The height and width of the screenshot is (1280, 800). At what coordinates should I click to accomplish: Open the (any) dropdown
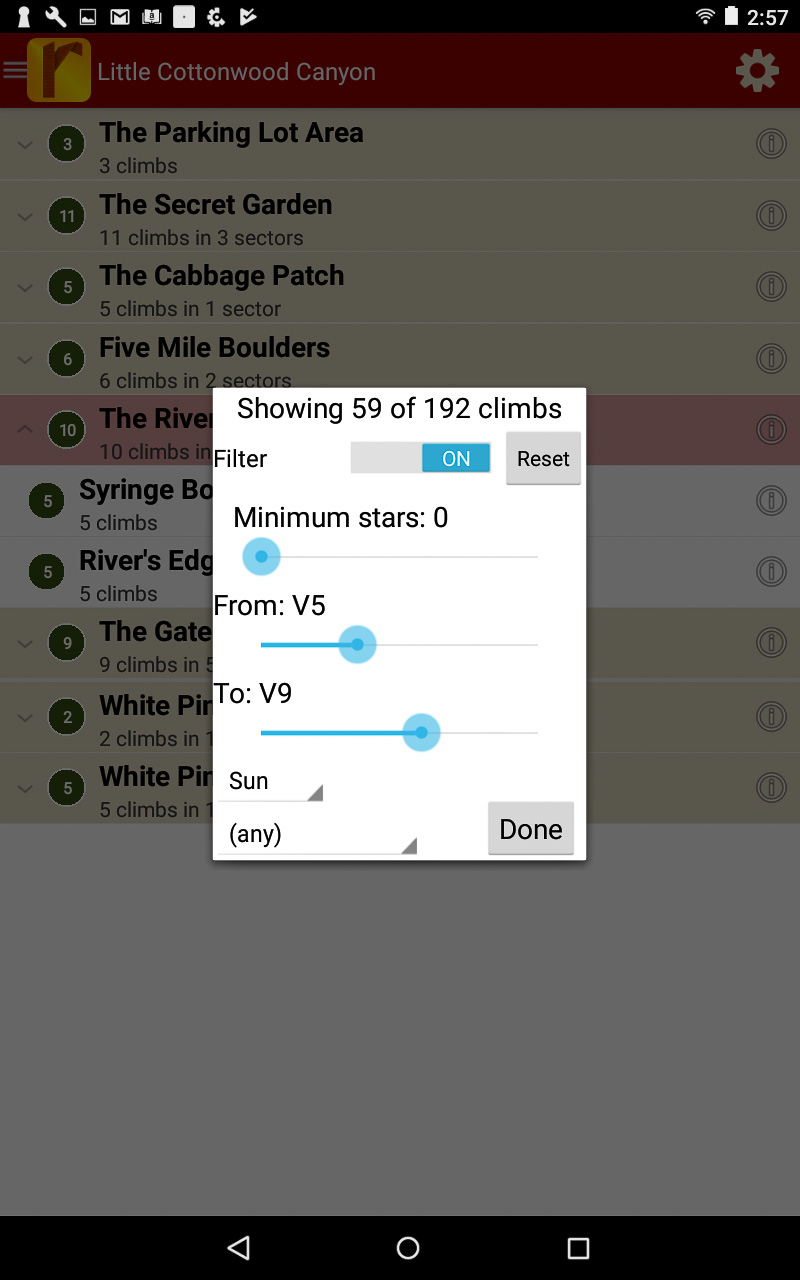point(316,834)
